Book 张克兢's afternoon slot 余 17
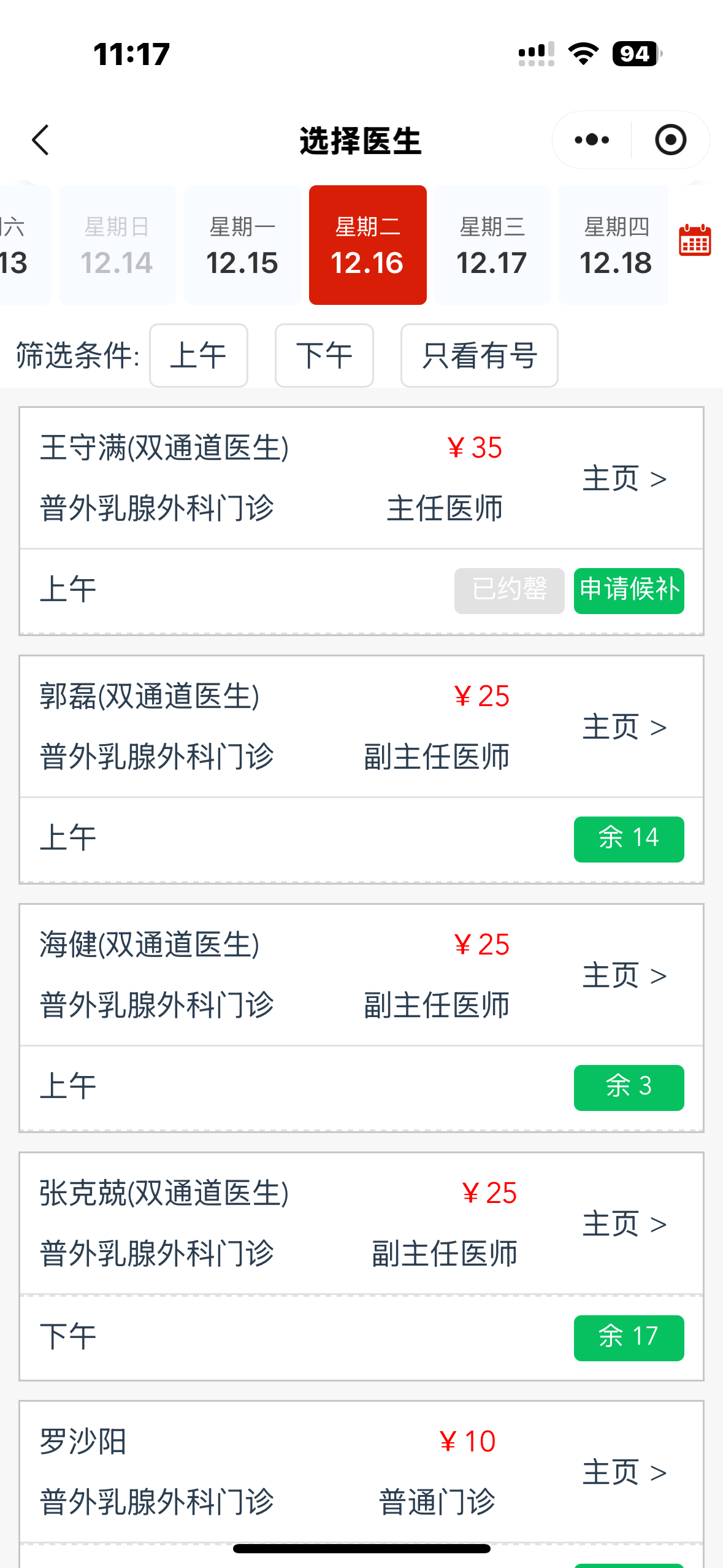Image resolution: width=723 pixels, height=1568 pixels. point(629,1337)
